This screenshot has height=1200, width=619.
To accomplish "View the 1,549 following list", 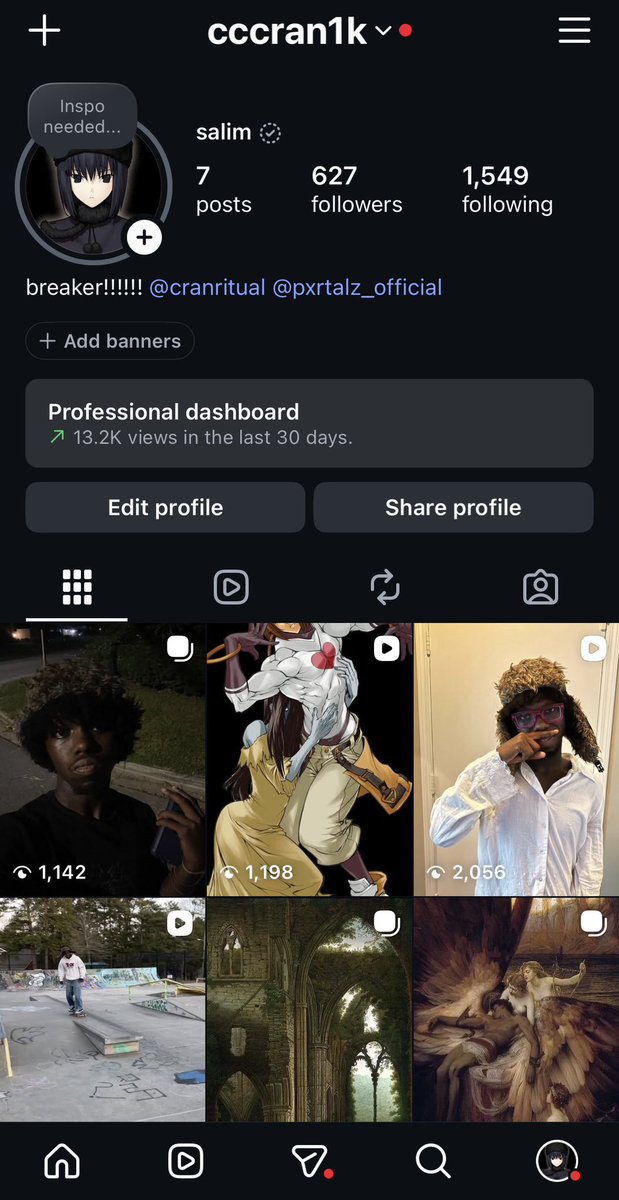I will 507,190.
